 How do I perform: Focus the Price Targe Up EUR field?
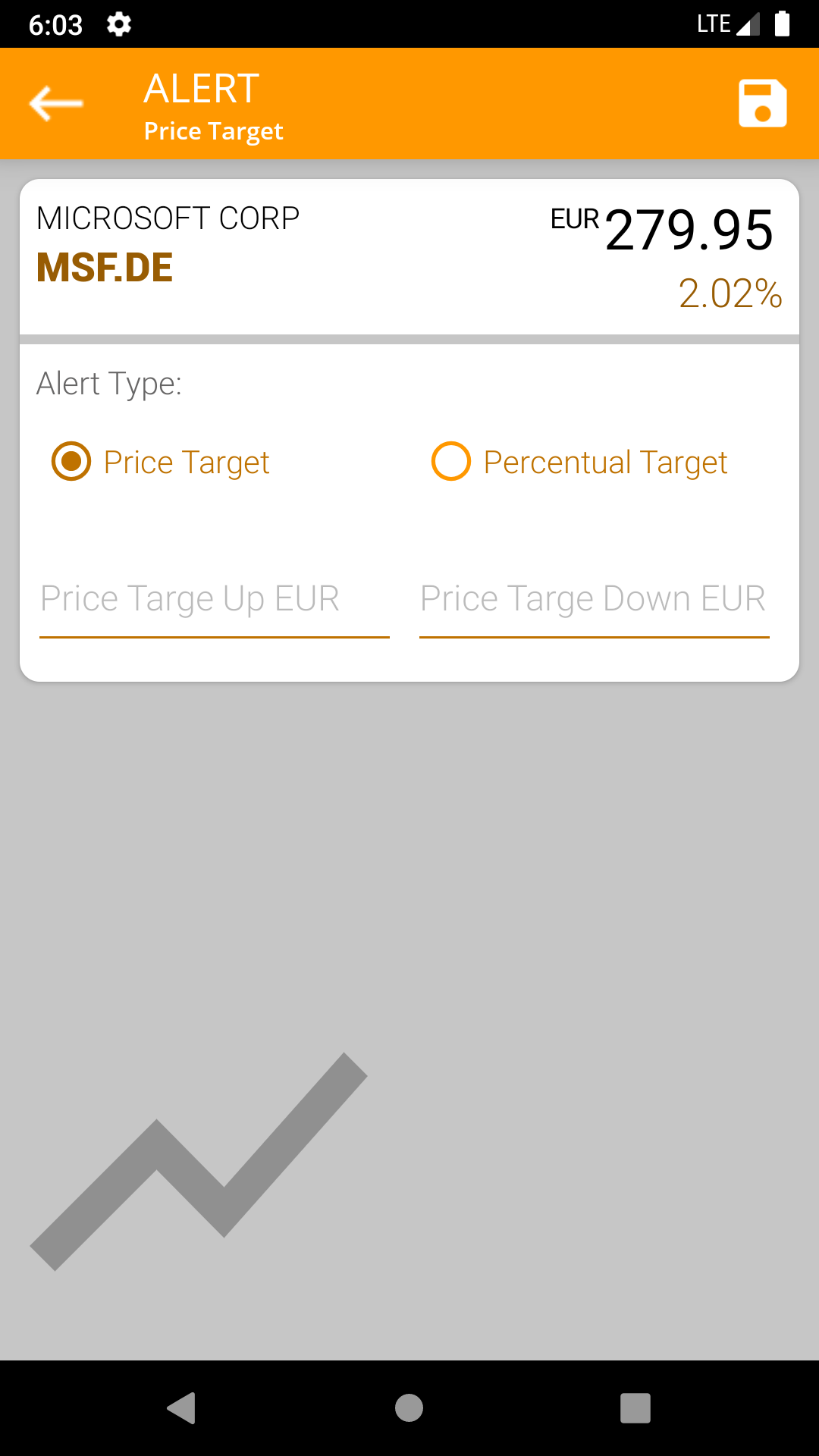[214, 600]
